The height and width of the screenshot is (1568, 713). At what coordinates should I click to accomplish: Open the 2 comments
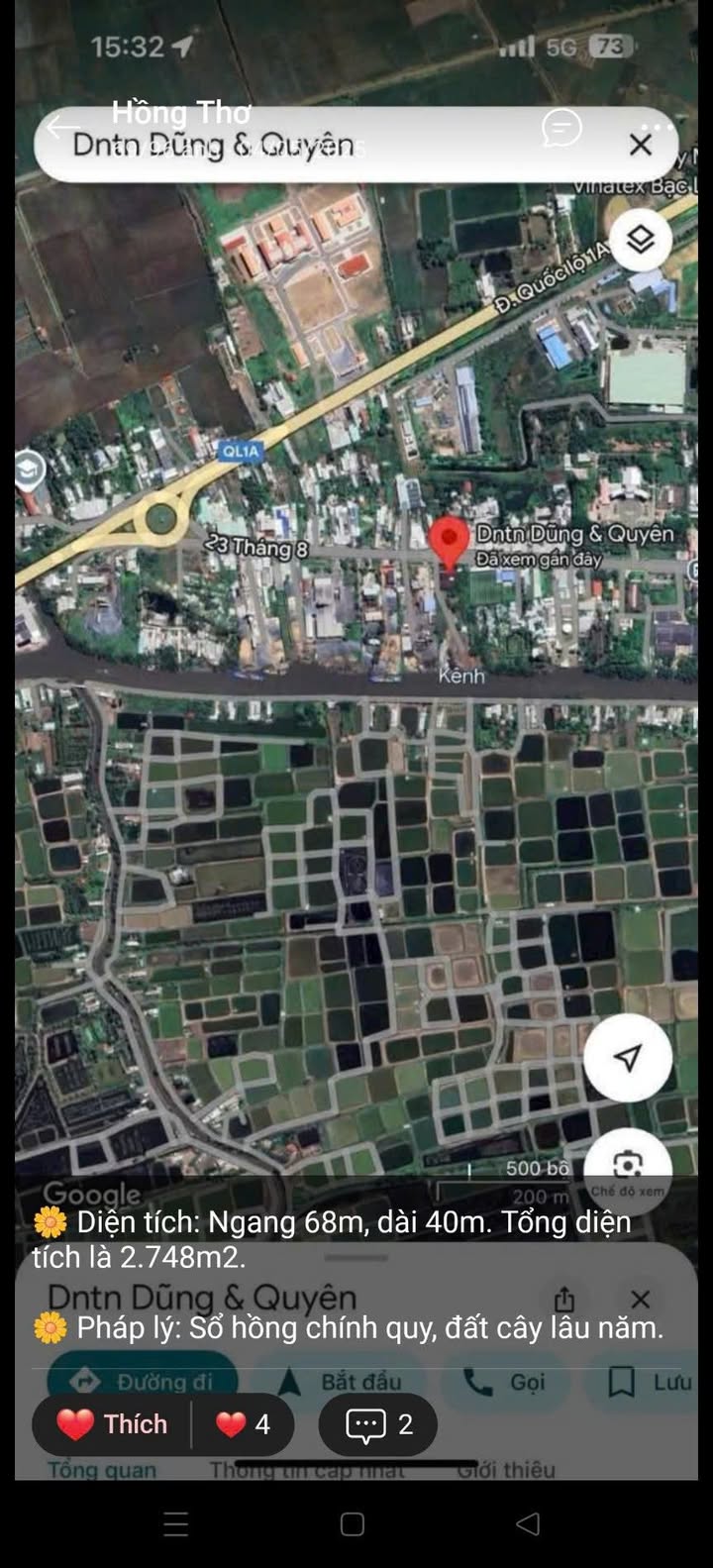[378, 1423]
